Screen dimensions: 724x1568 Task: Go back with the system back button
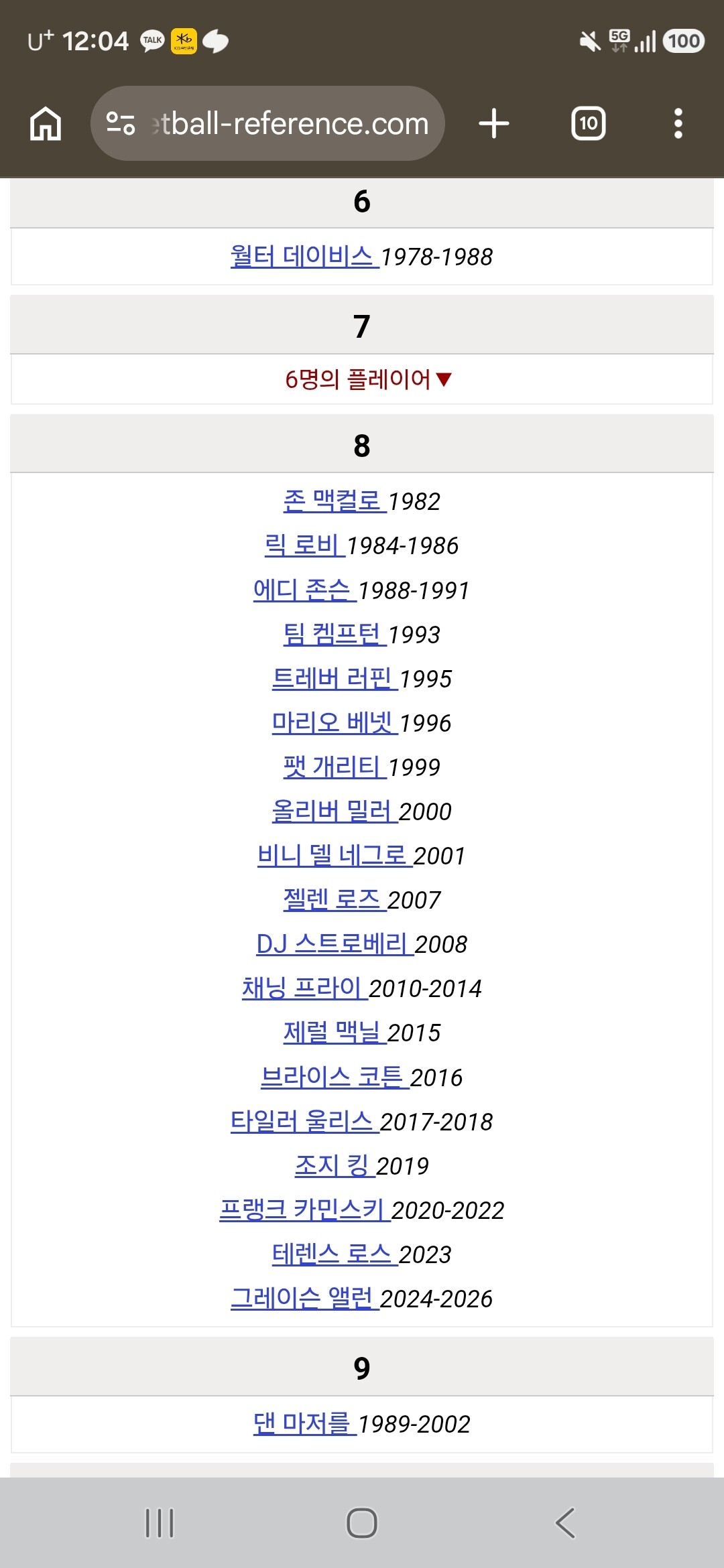[x=564, y=1523]
